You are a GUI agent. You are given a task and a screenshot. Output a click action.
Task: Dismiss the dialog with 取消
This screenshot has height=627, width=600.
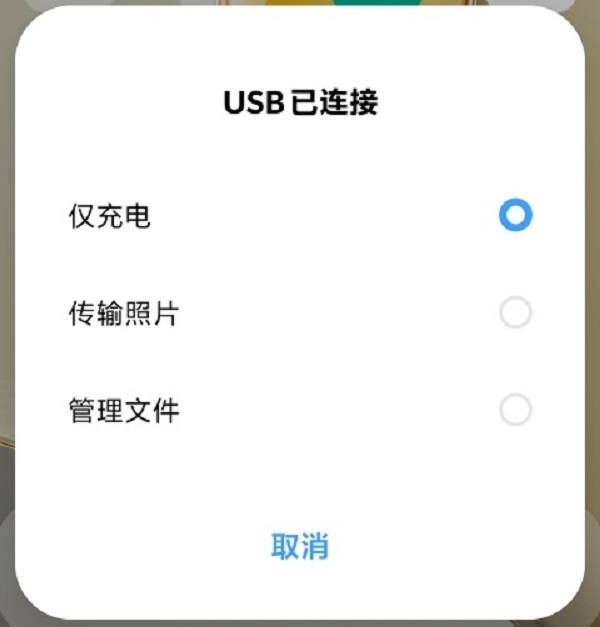coord(300,547)
